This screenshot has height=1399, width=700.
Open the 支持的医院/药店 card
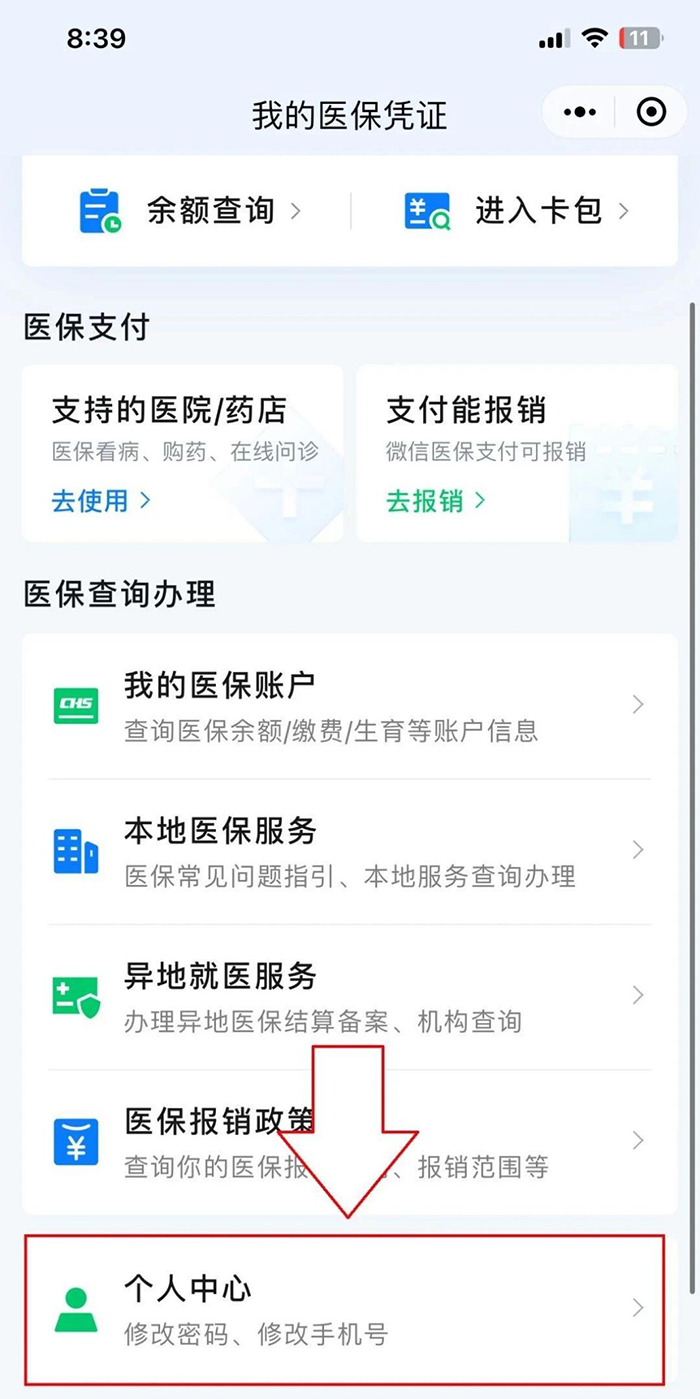tap(183, 452)
